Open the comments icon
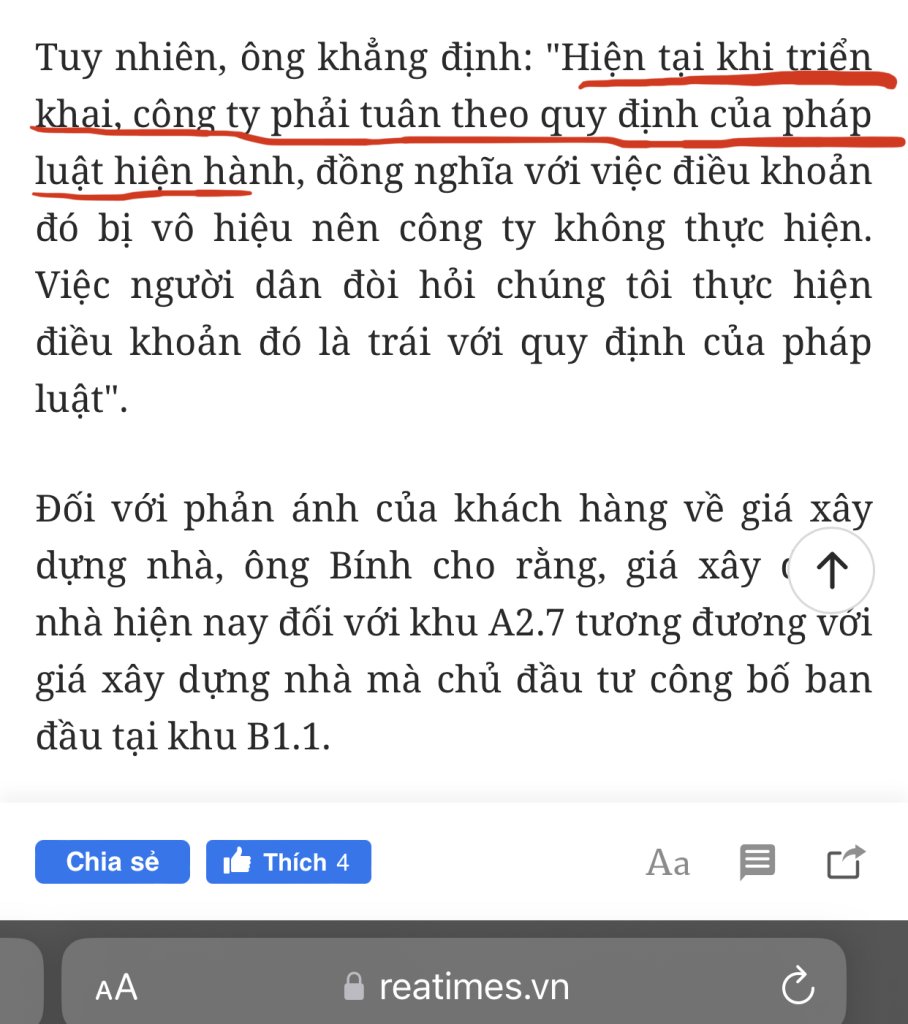This screenshot has width=908, height=1024. (757, 862)
